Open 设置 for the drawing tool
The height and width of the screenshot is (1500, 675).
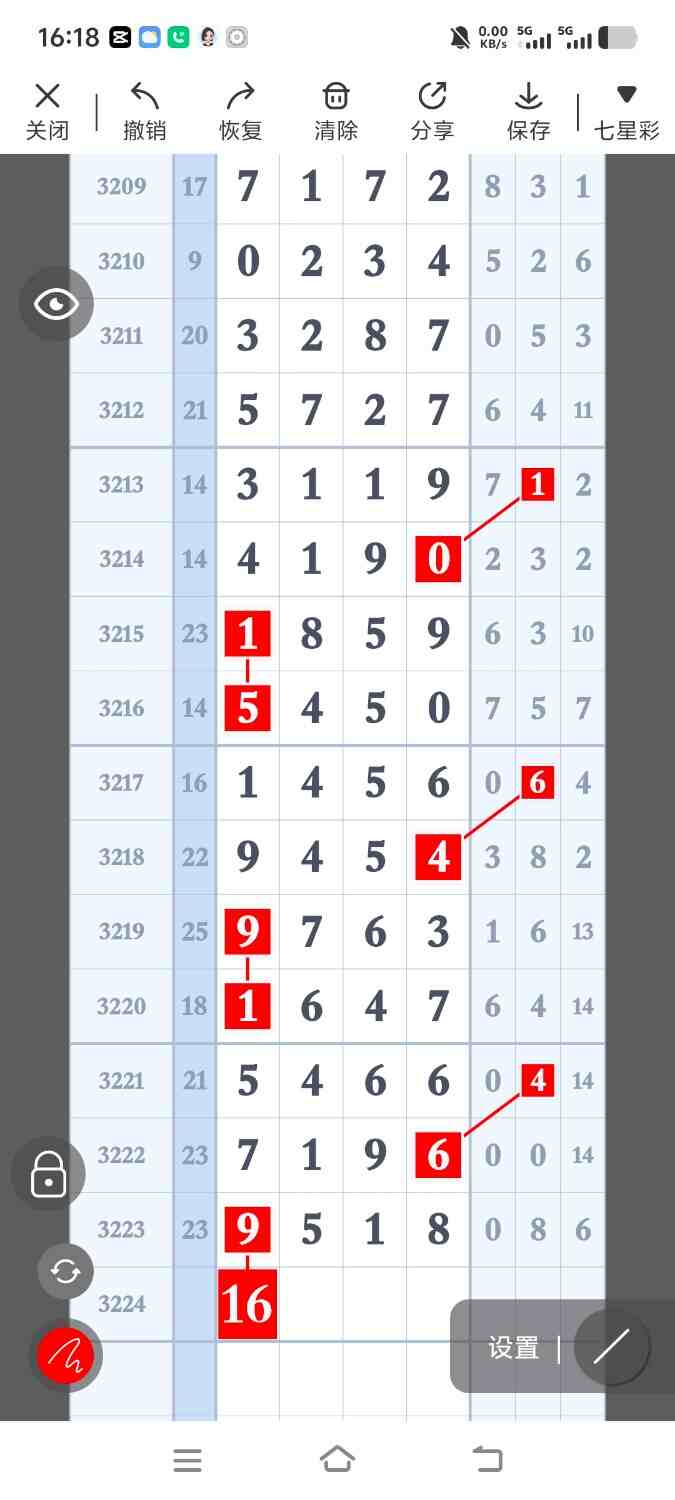pos(514,1347)
